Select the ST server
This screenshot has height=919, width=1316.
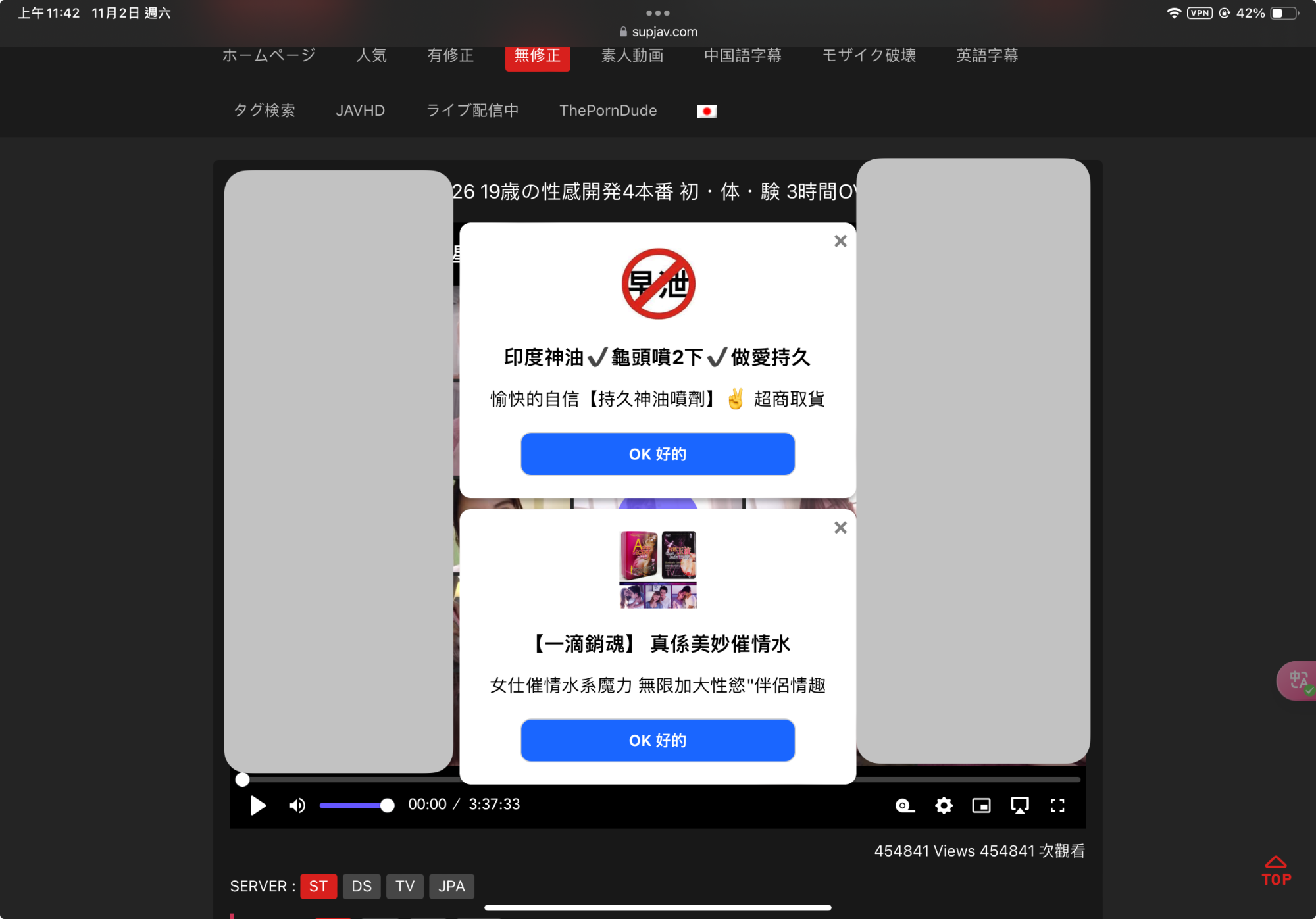318,886
